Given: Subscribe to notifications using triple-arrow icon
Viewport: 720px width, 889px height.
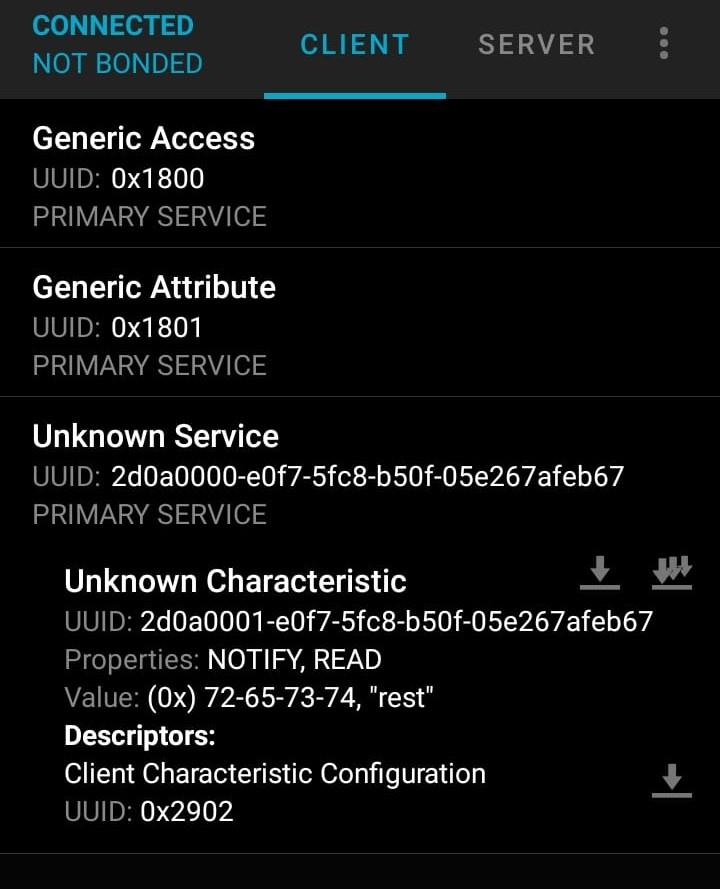Looking at the screenshot, I should [671, 572].
